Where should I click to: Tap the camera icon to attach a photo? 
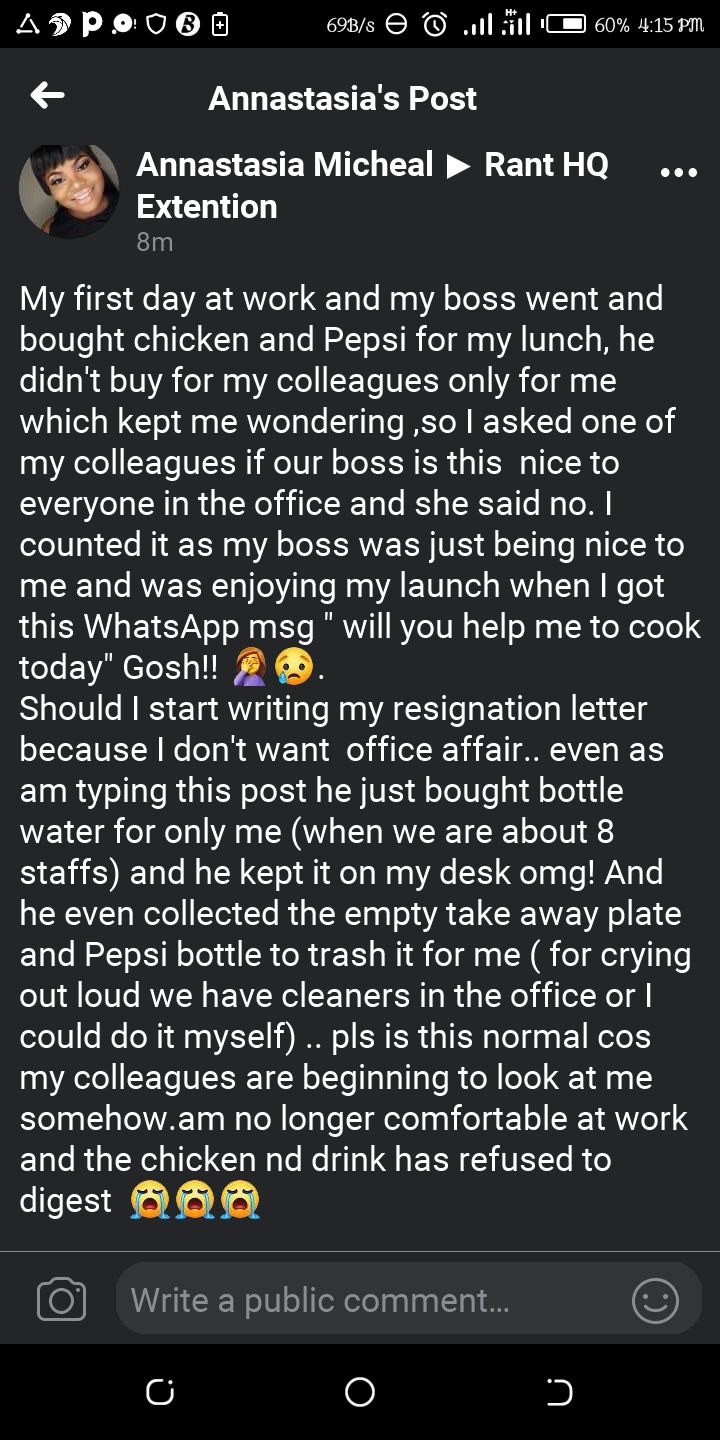[x=61, y=1300]
